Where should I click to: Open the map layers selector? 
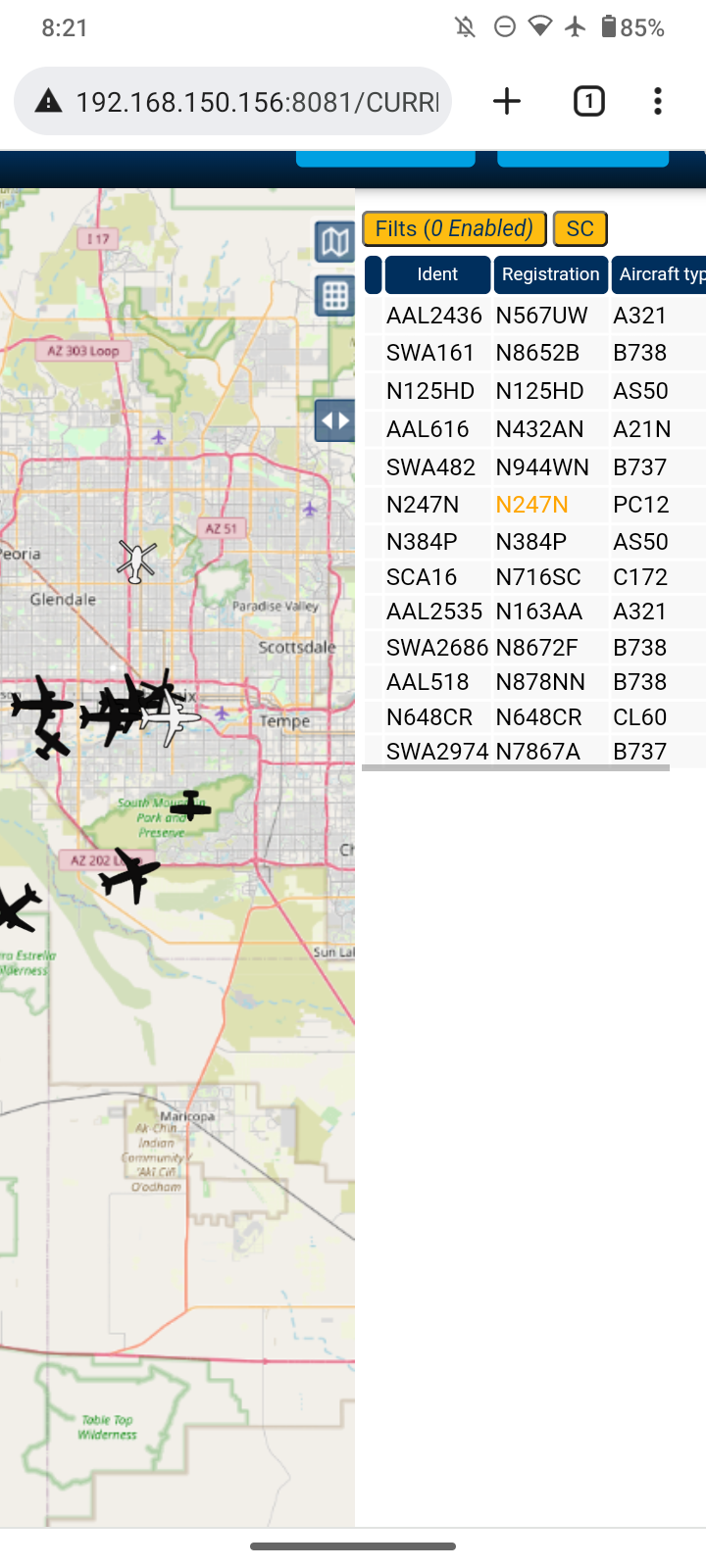point(335,241)
